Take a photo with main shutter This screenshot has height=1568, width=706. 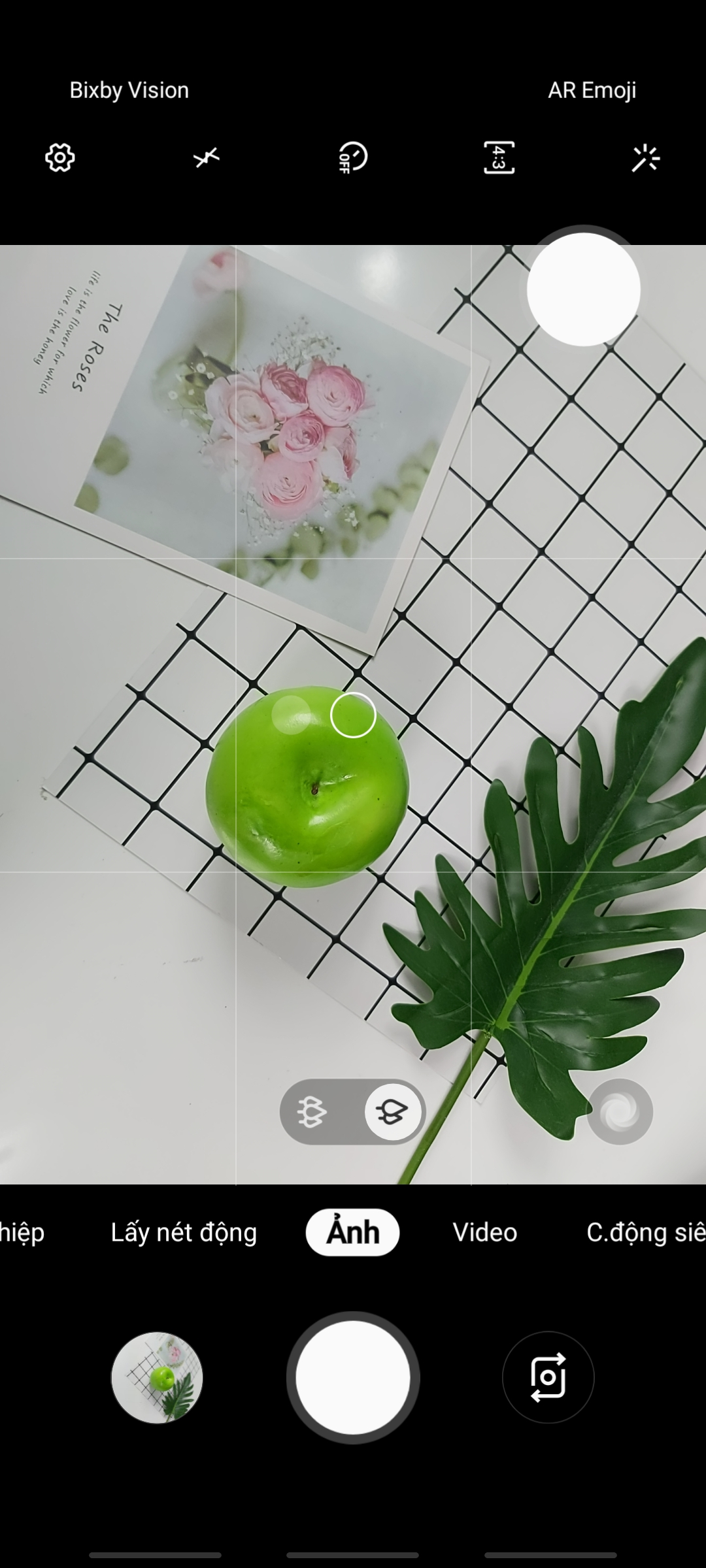pyautogui.click(x=353, y=1377)
